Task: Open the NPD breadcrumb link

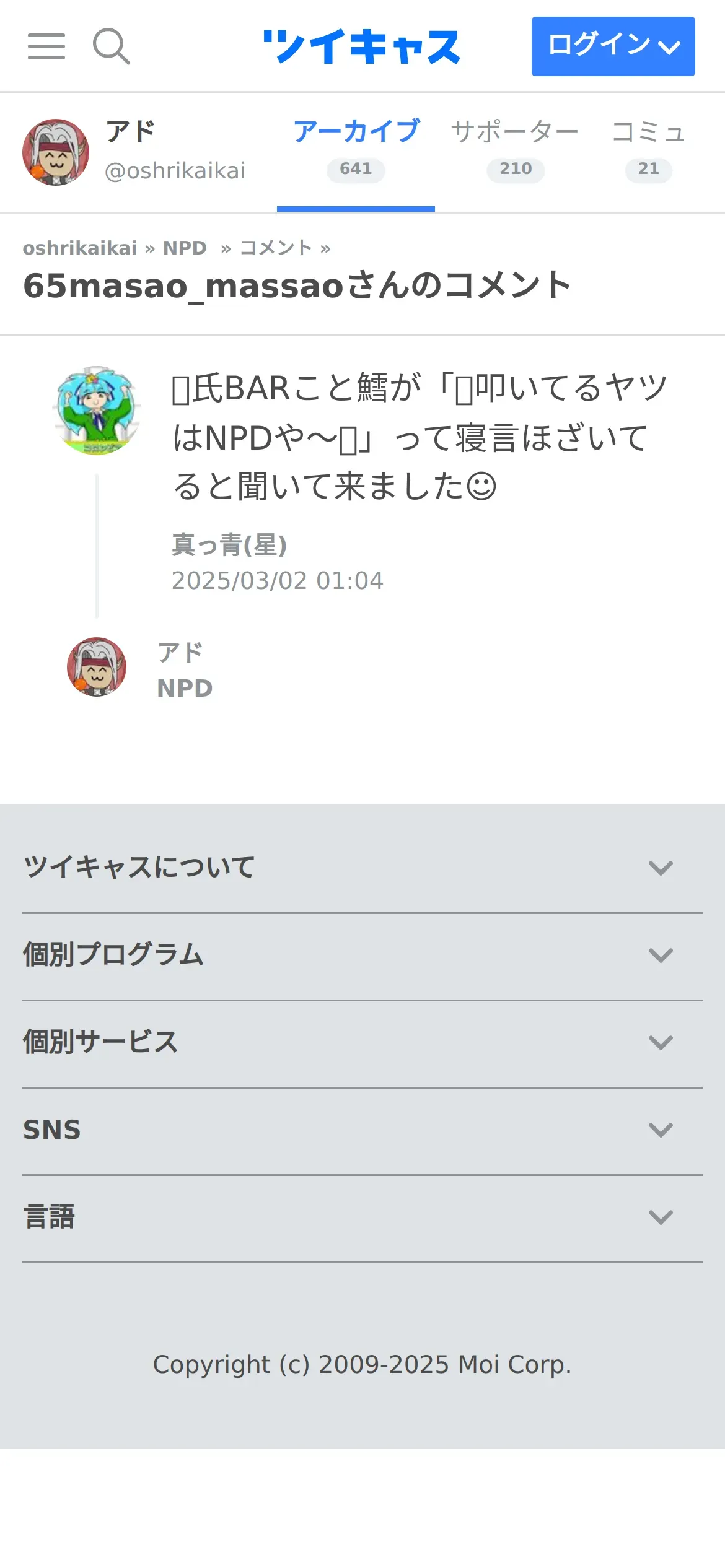Action: point(185,248)
